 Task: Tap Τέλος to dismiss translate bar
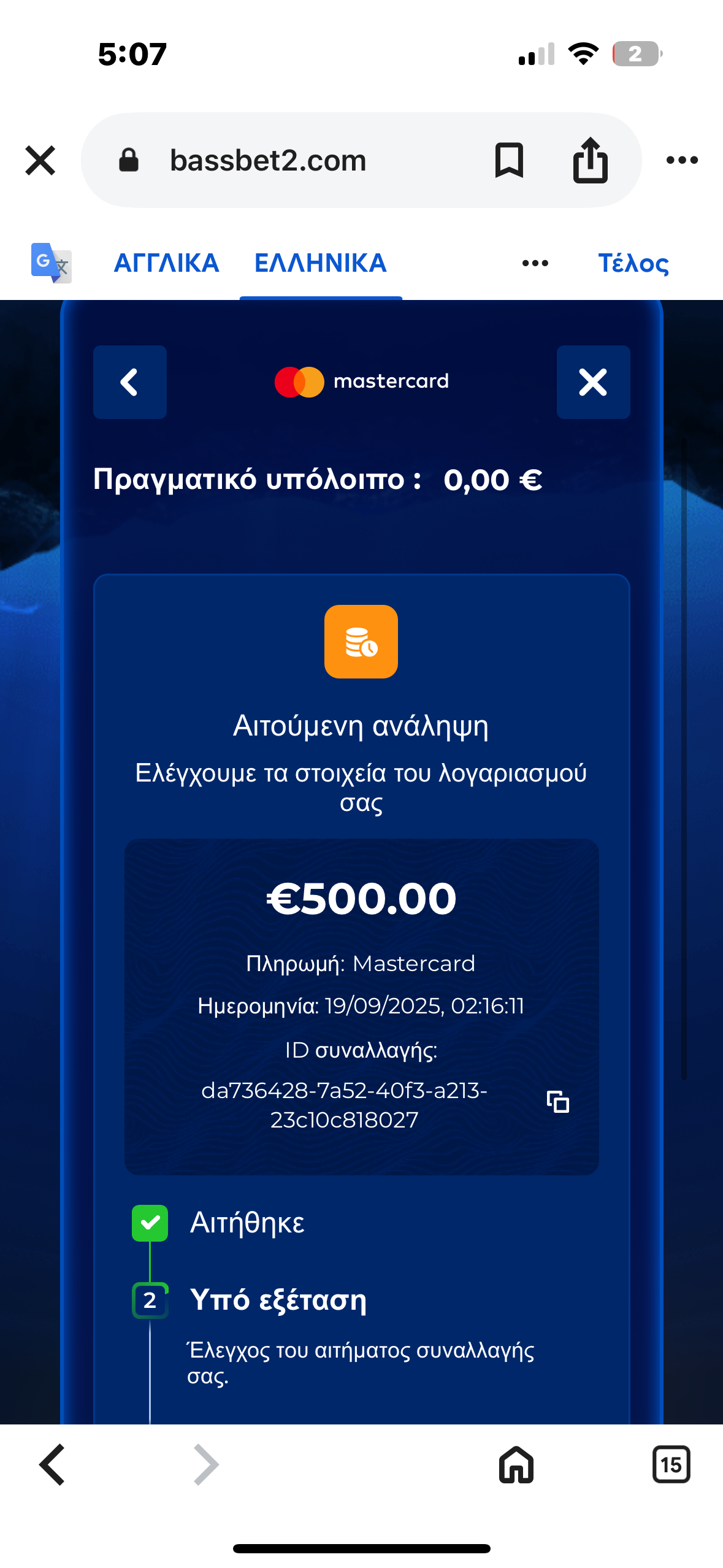[x=633, y=264]
